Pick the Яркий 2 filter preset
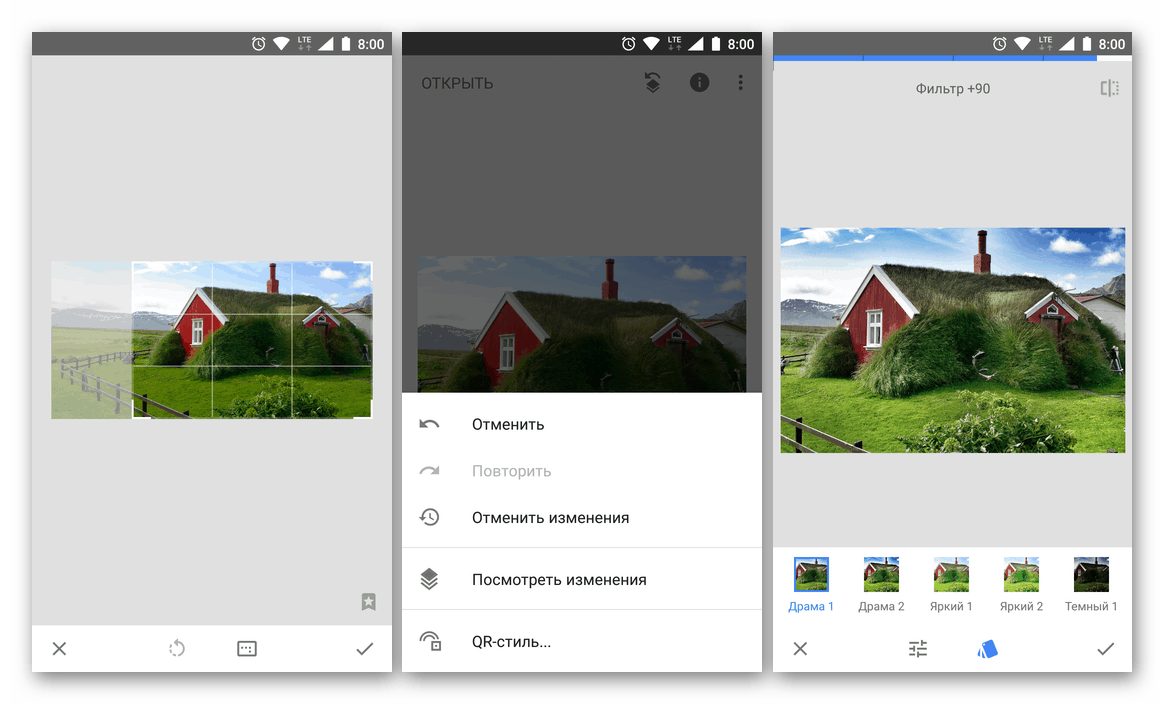Screen dimensions: 1164x704 (x=1021, y=575)
